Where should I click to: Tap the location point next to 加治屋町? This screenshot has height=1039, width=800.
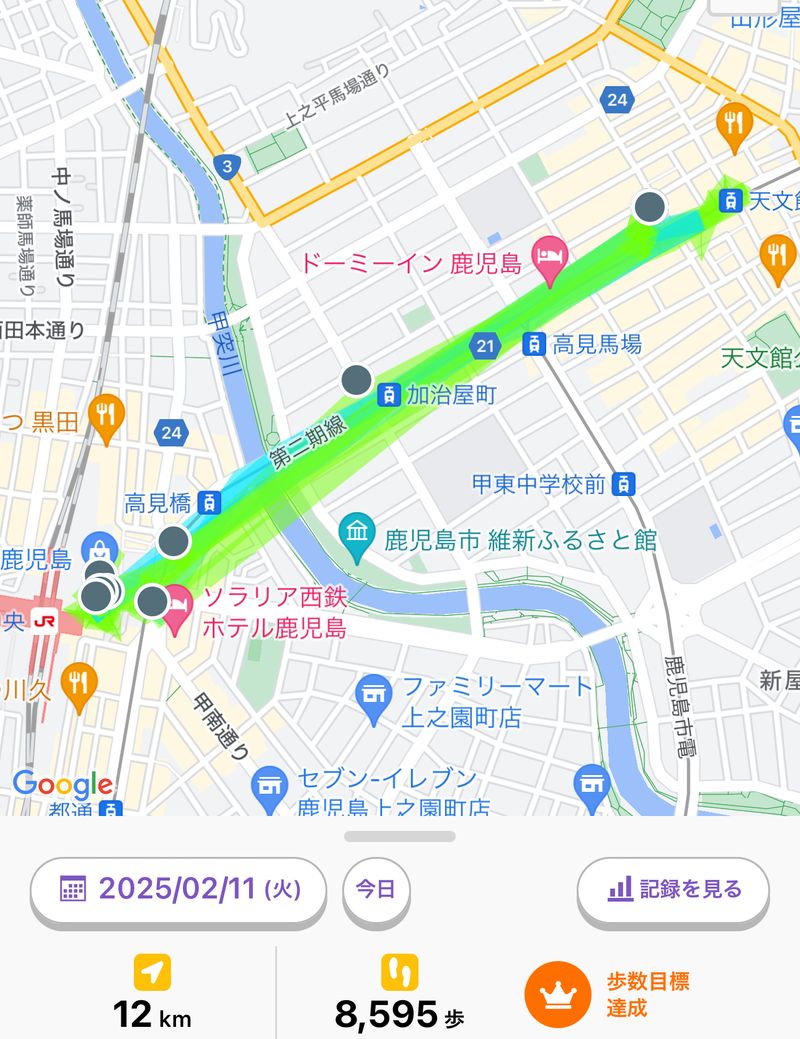[356, 380]
